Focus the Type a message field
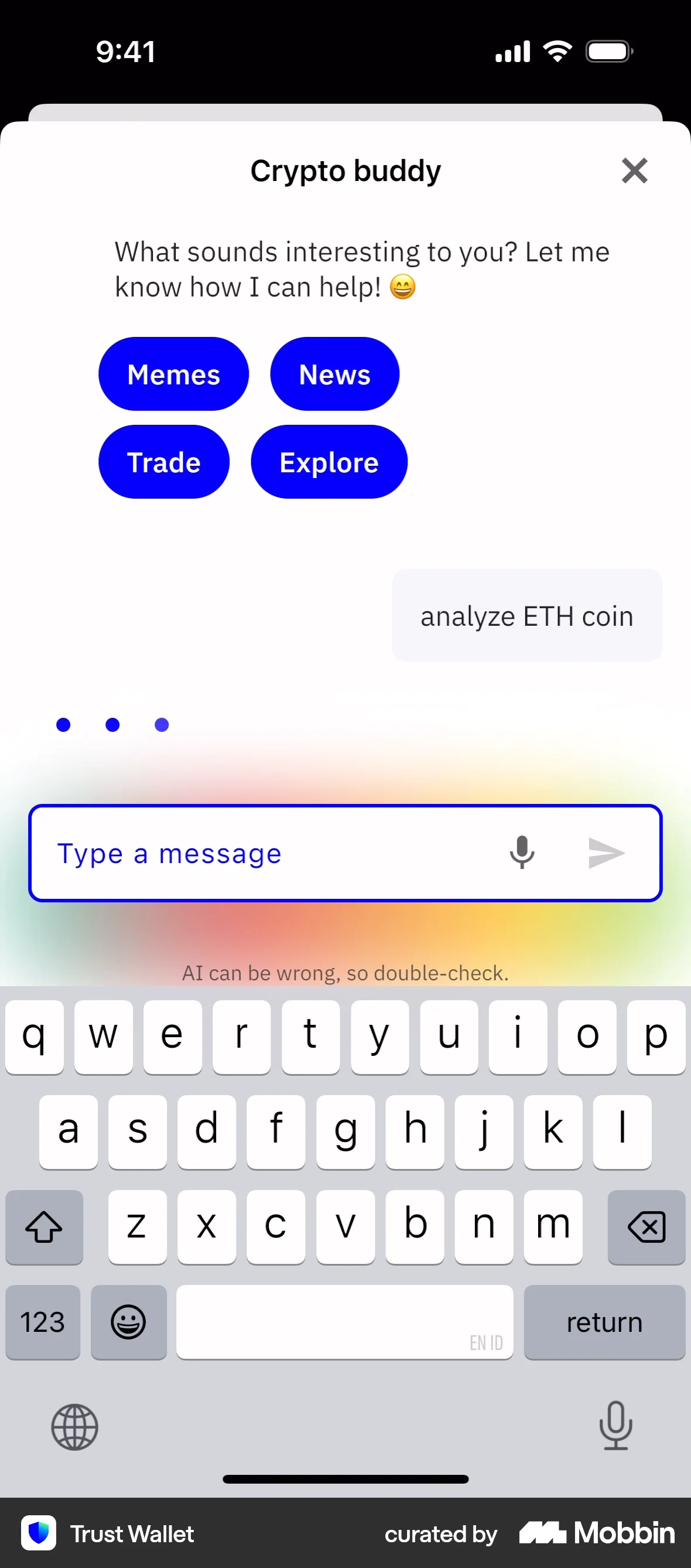The image size is (691, 1568). click(268, 853)
